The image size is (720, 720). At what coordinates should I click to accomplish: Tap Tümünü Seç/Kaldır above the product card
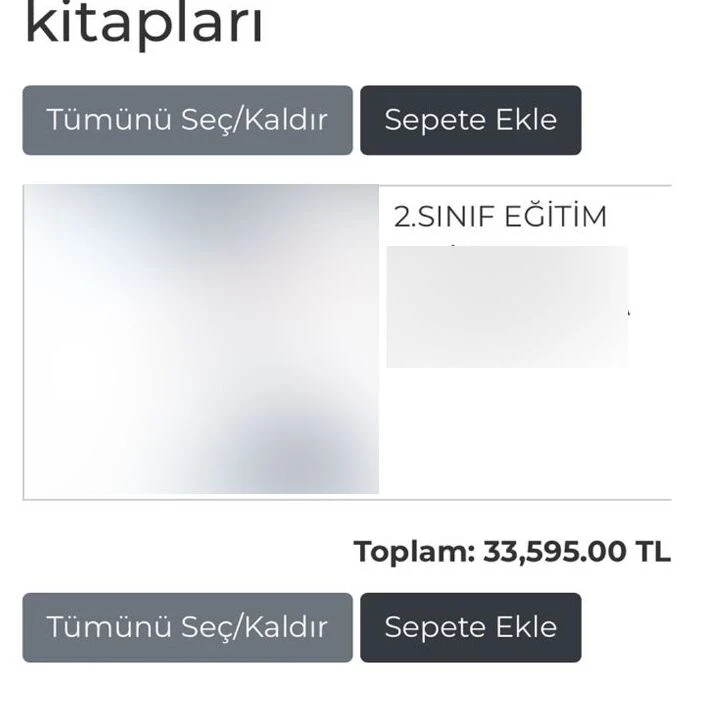pyautogui.click(x=187, y=120)
